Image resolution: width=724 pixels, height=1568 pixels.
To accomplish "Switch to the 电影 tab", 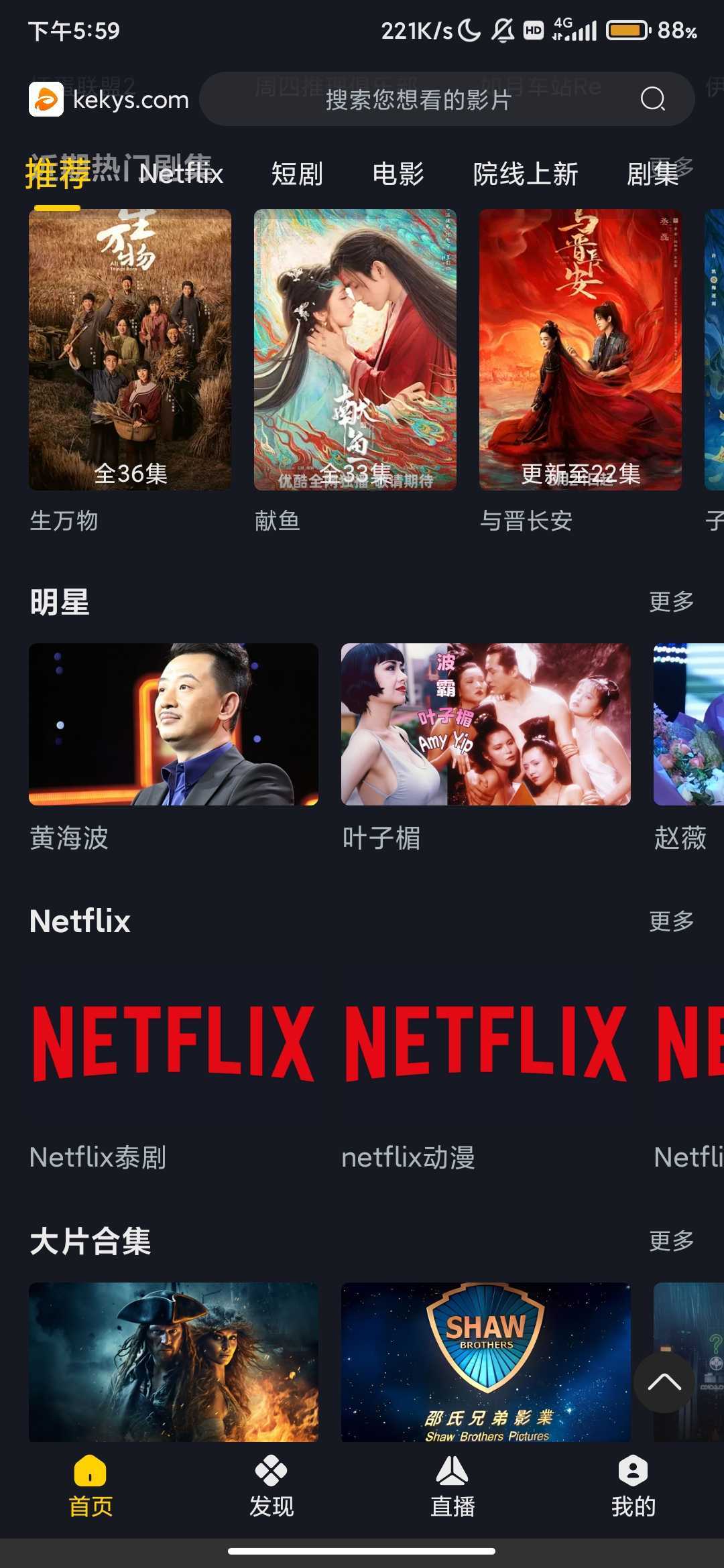I will click(398, 174).
